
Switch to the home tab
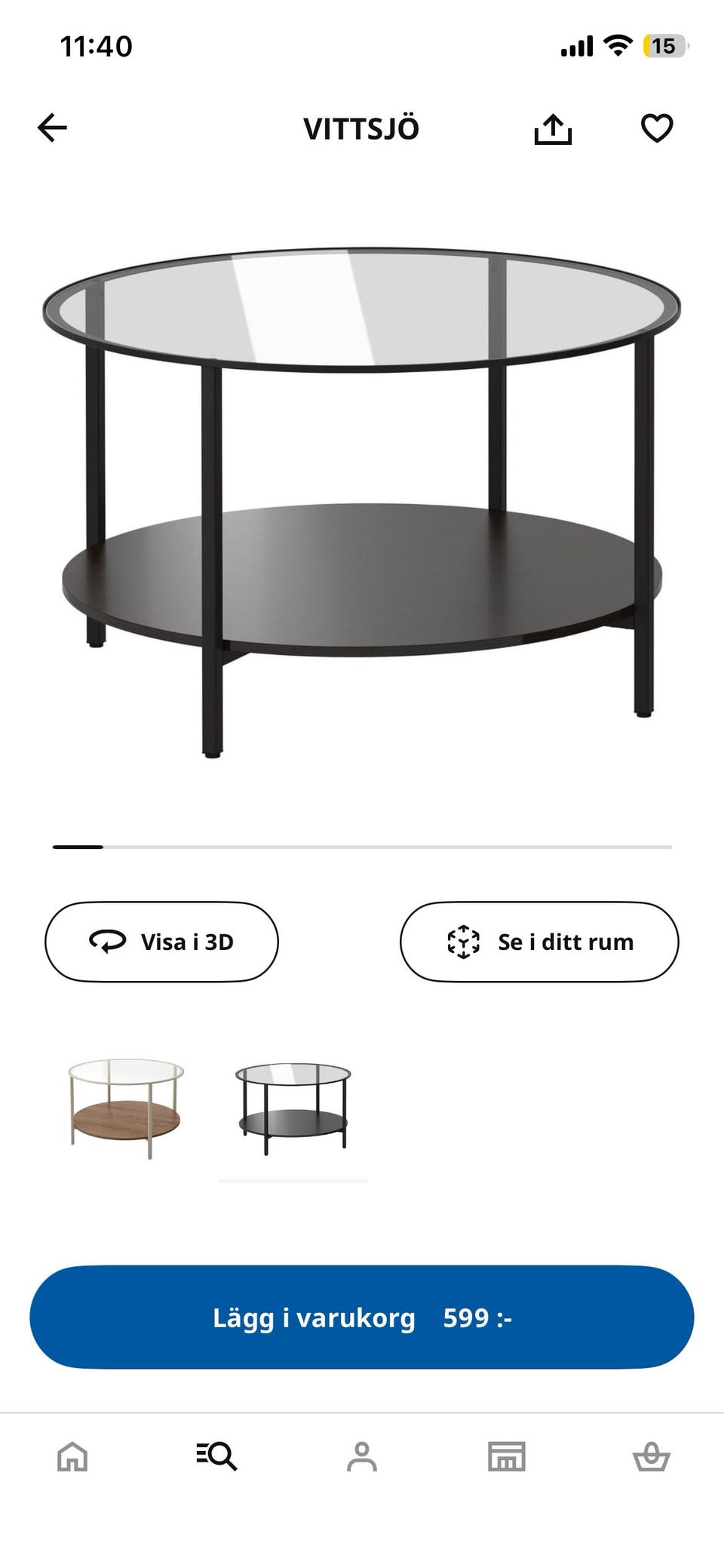coord(72,1456)
